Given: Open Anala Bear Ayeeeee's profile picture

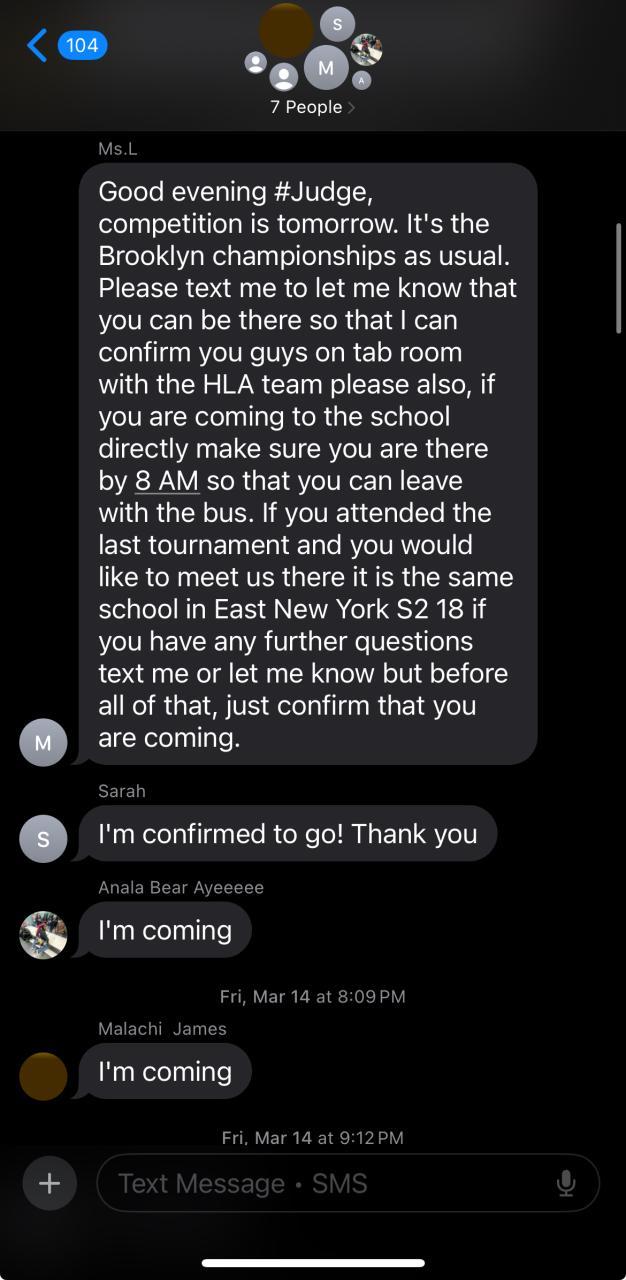Looking at the screenshot, I should point(43,934).
